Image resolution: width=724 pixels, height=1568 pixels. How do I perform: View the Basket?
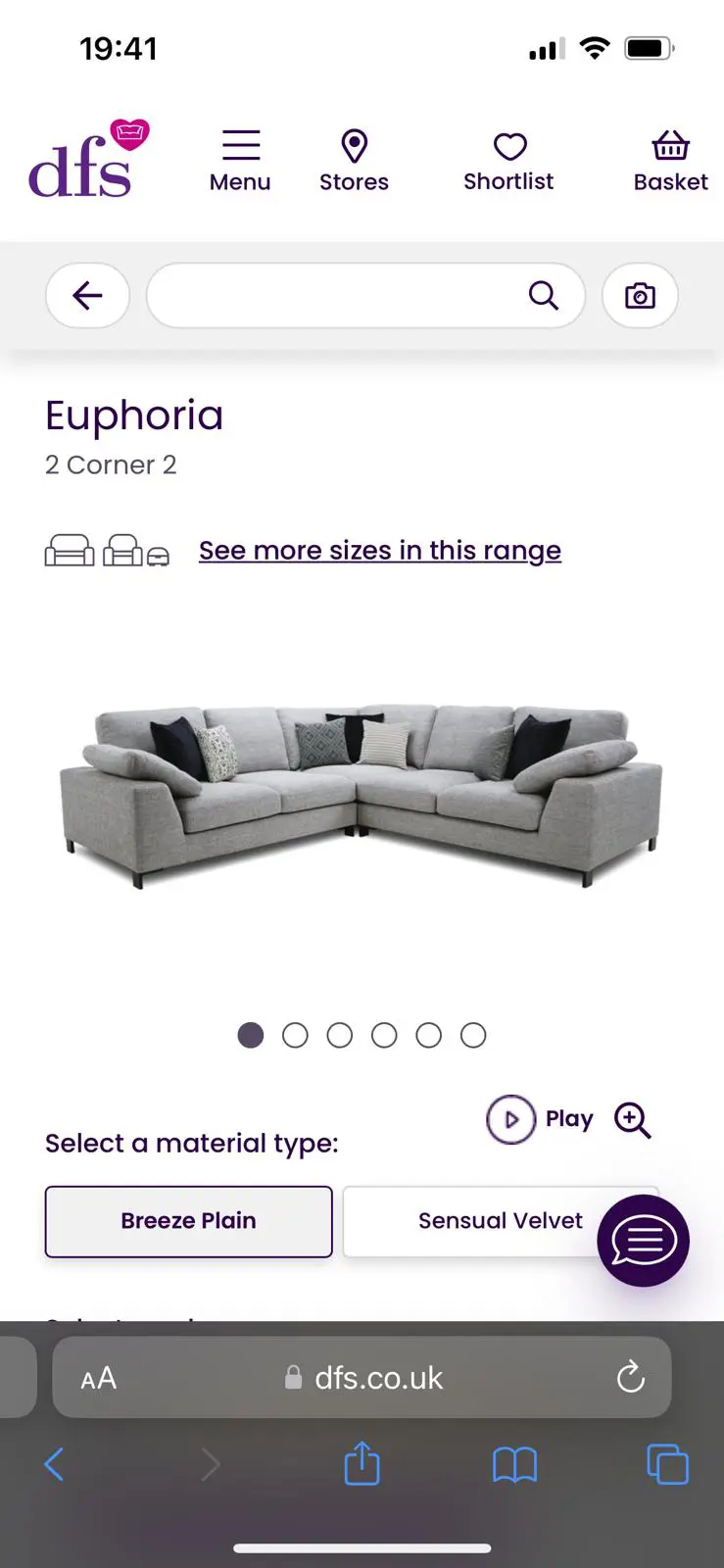[x=670, y=162]
